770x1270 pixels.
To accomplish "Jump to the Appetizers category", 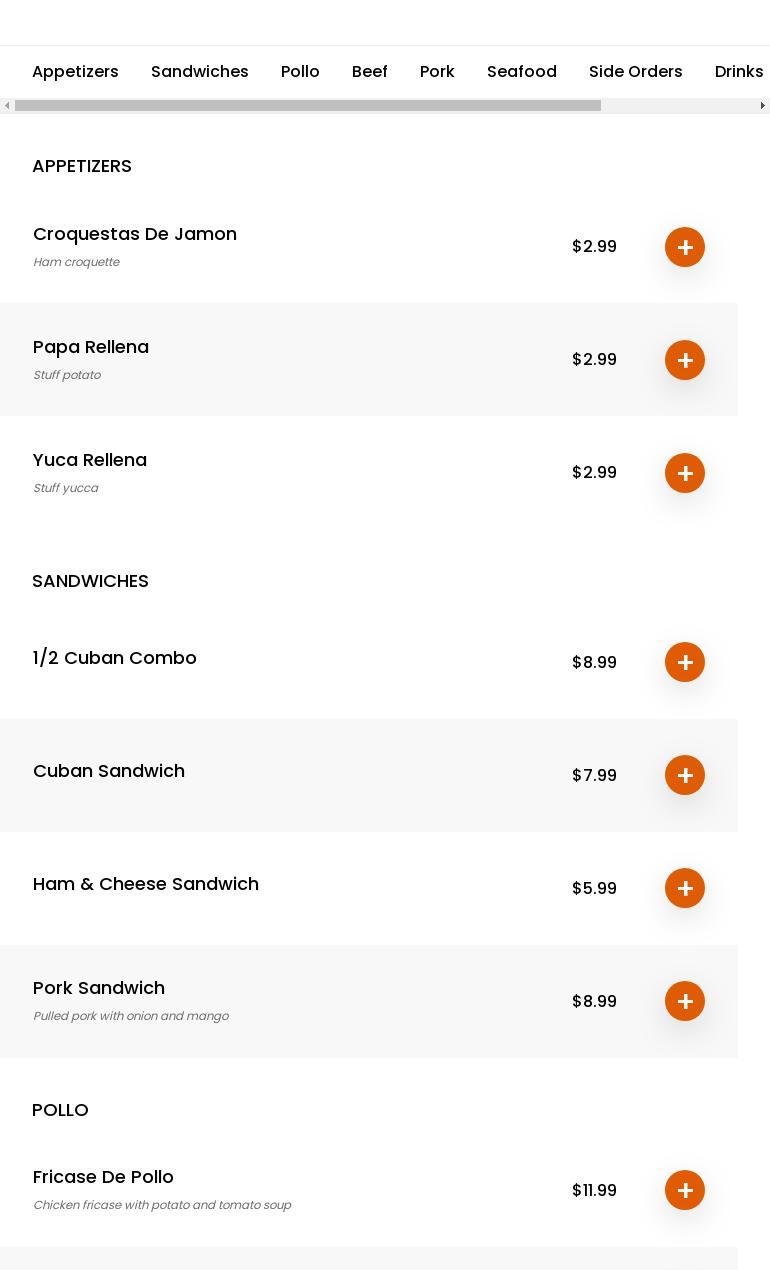I will [75, 72].
